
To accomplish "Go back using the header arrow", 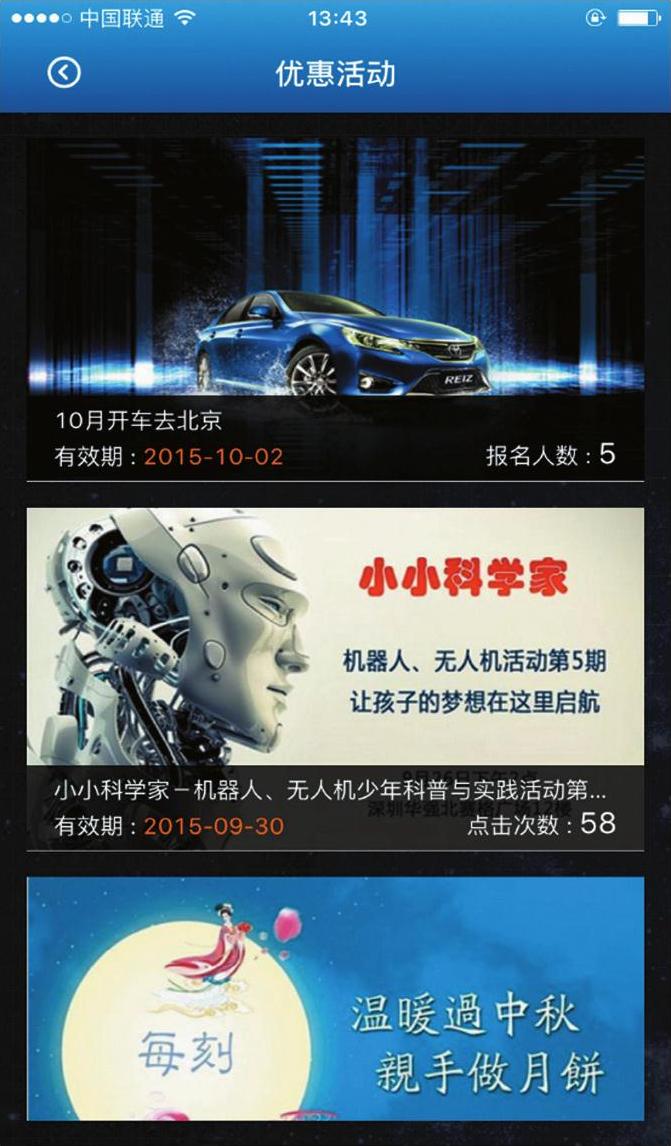I will [64, 73].
